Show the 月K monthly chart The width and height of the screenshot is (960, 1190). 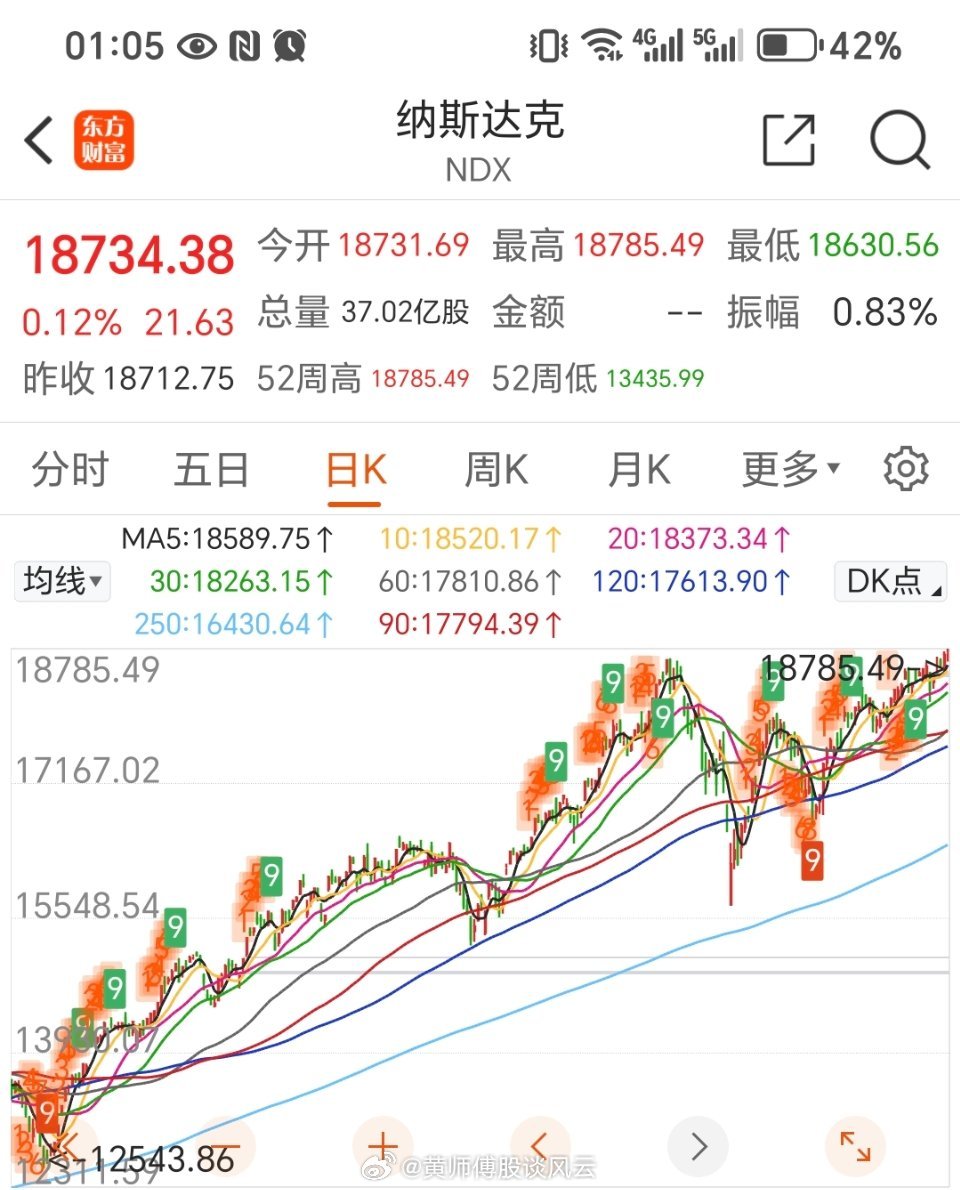tap(638, 469)
